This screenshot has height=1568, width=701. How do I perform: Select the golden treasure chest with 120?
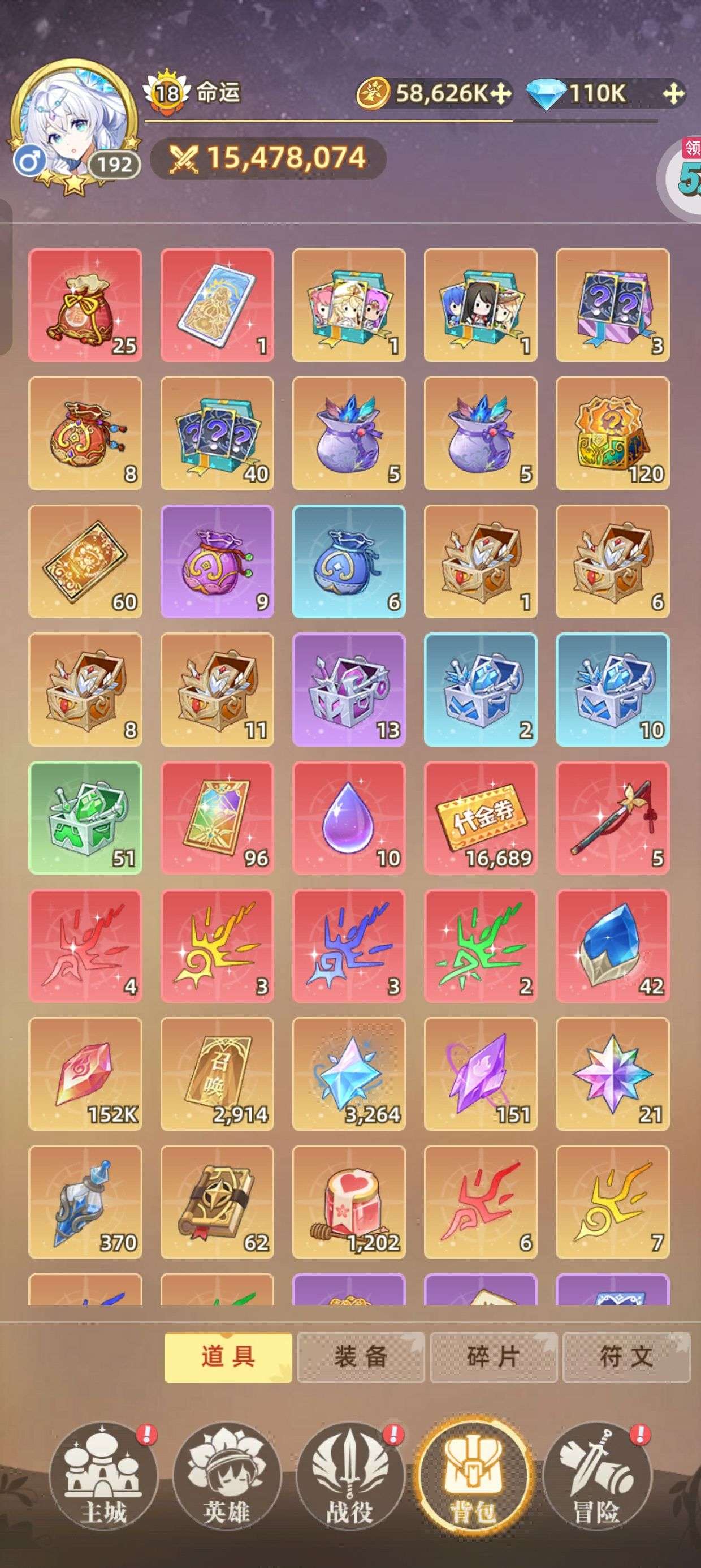pos(613,433)
